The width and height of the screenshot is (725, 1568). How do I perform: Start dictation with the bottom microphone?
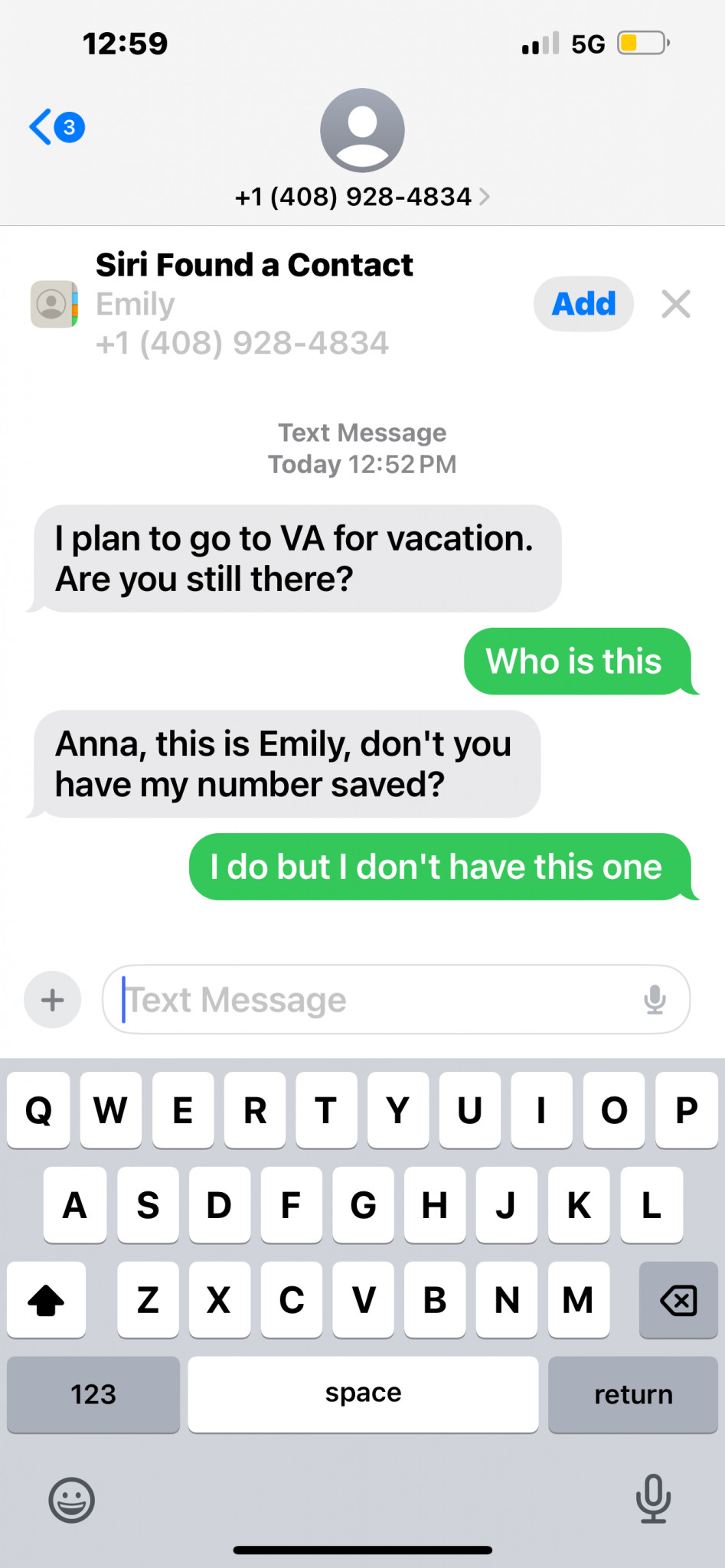point(653,1498)
